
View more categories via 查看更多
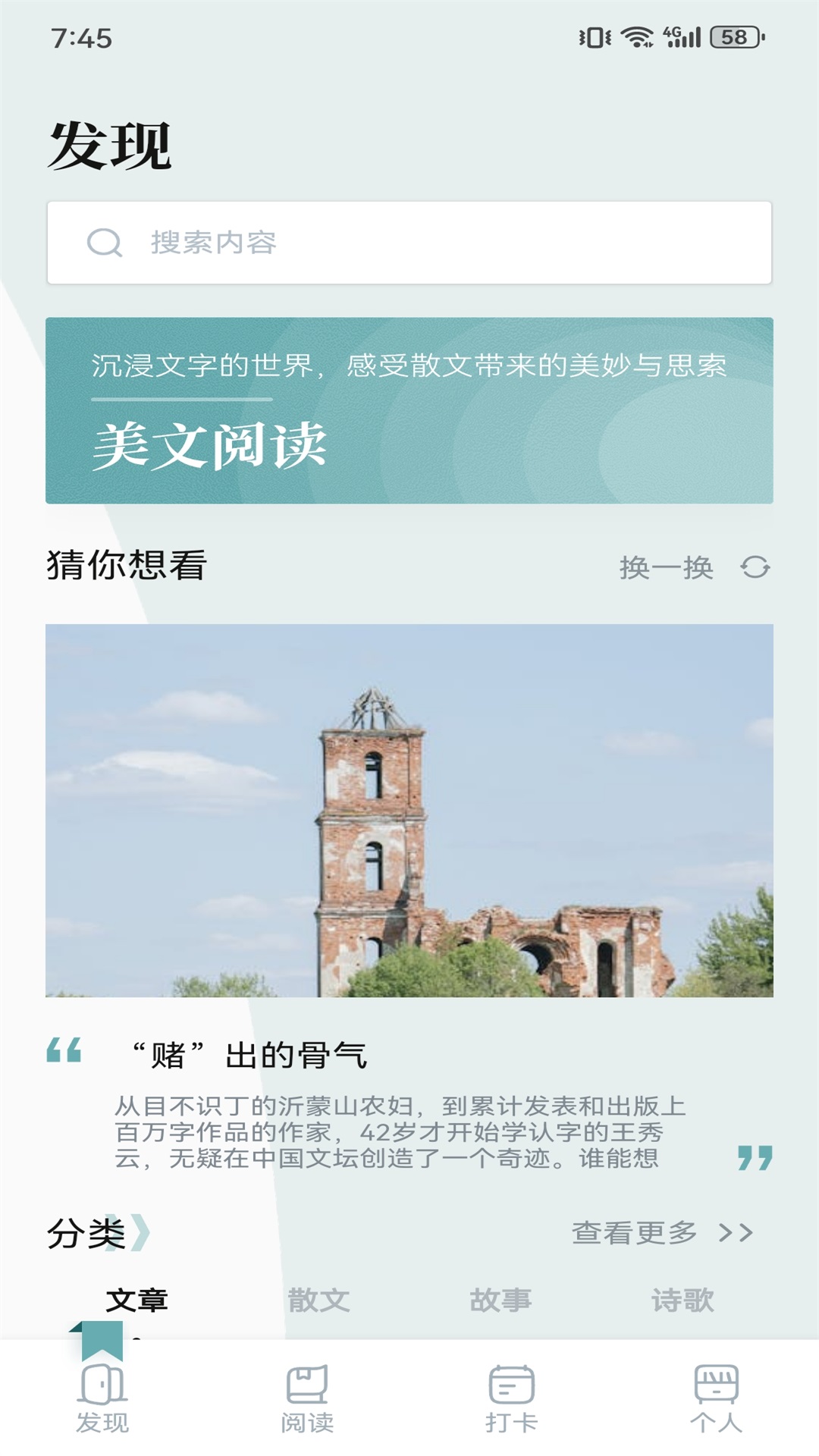pyautogui.click(x=661, y=1232)
